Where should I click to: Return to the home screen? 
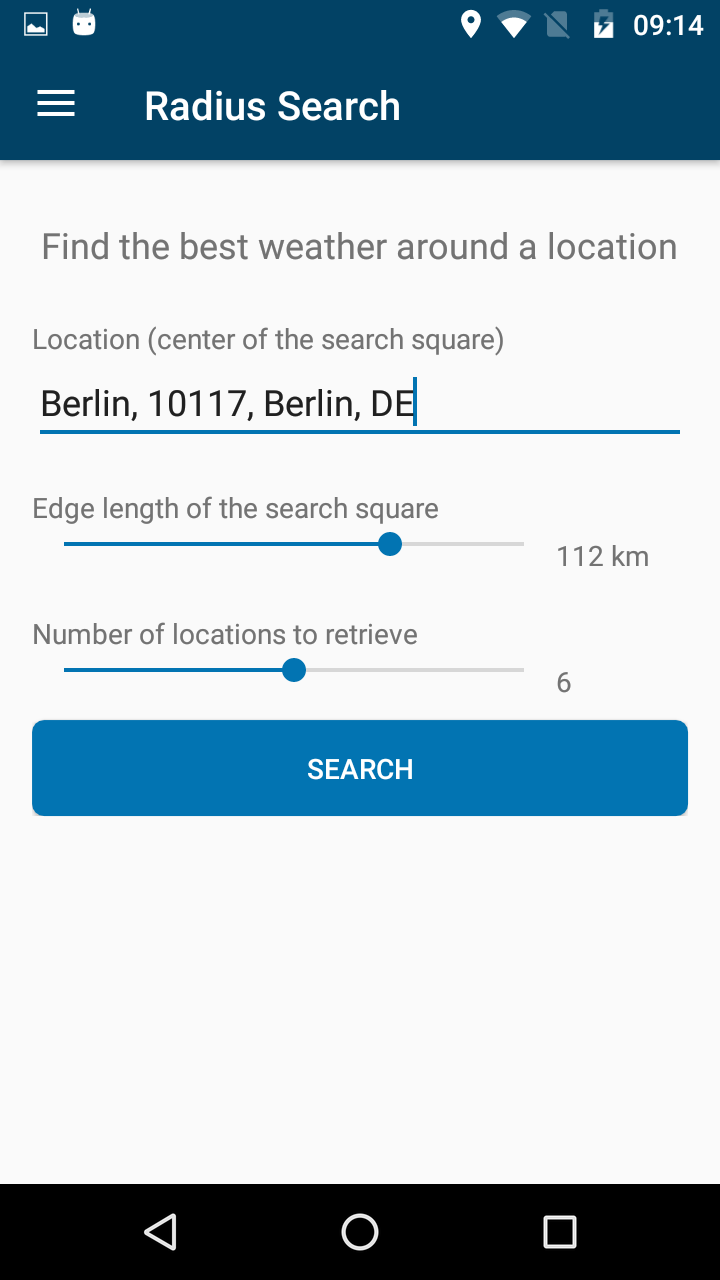tap(360, 1231)
